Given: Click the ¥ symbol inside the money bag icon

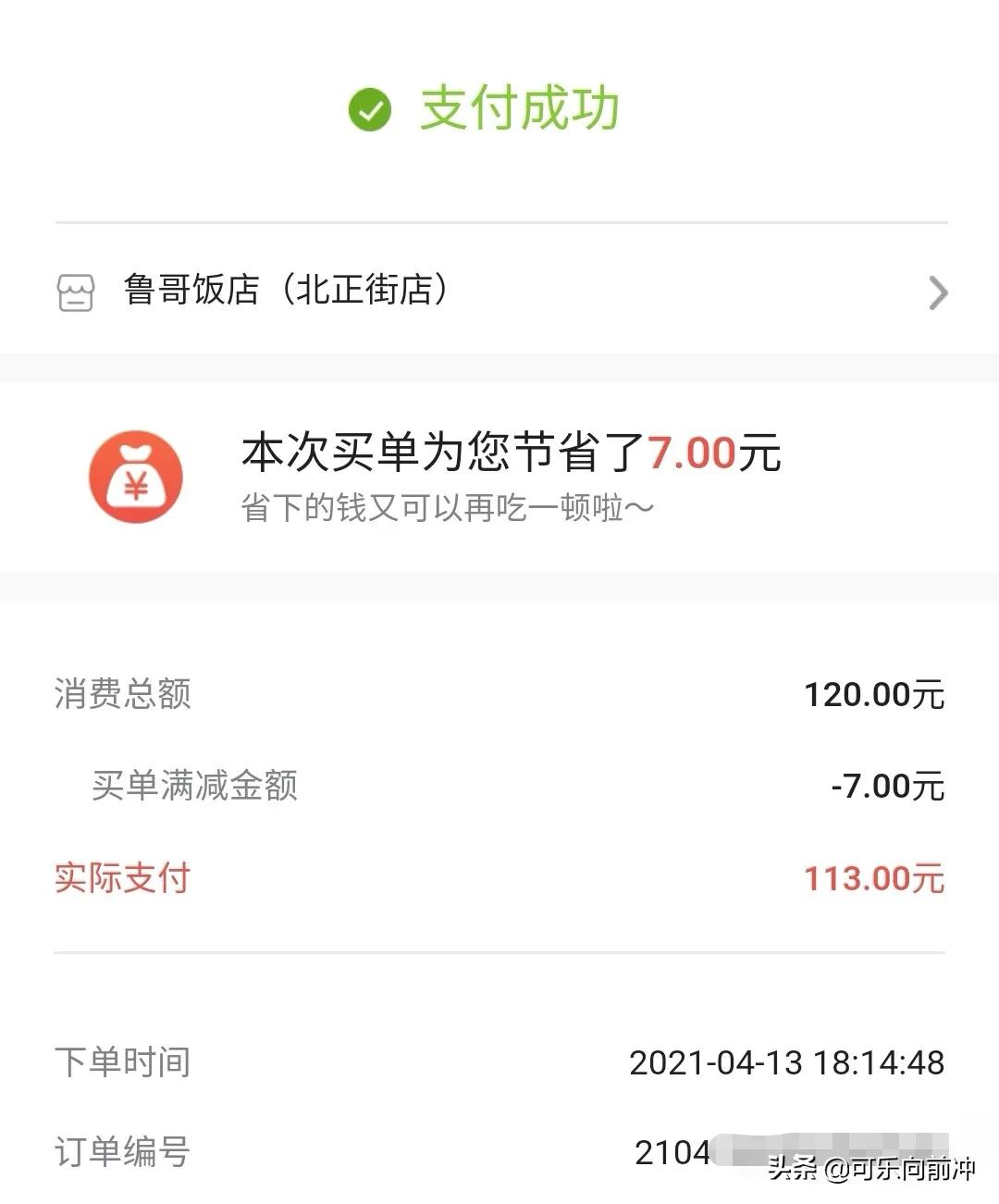Looking at the screenshot, I should [x=137, y=484].
